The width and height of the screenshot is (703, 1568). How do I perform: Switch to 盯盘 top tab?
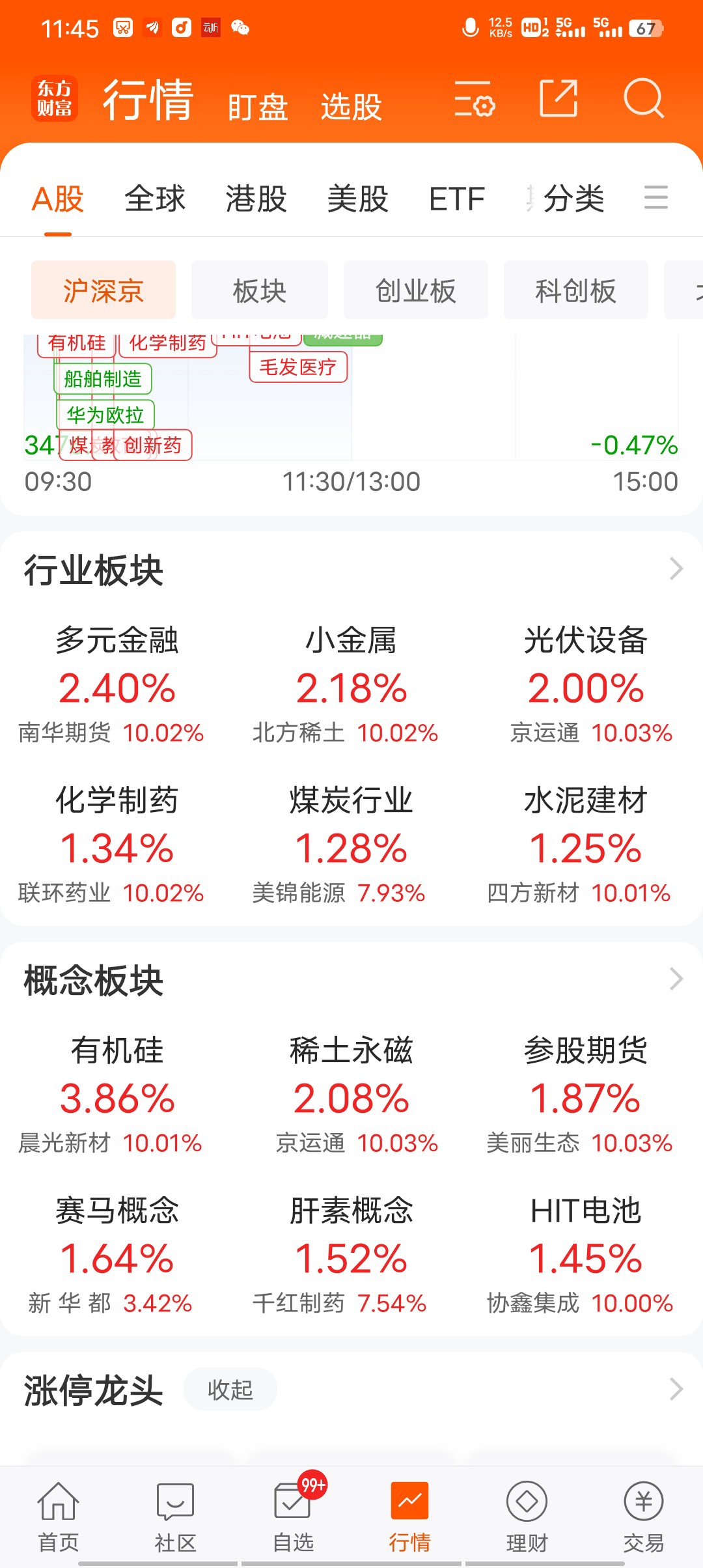tap(258, 107)
